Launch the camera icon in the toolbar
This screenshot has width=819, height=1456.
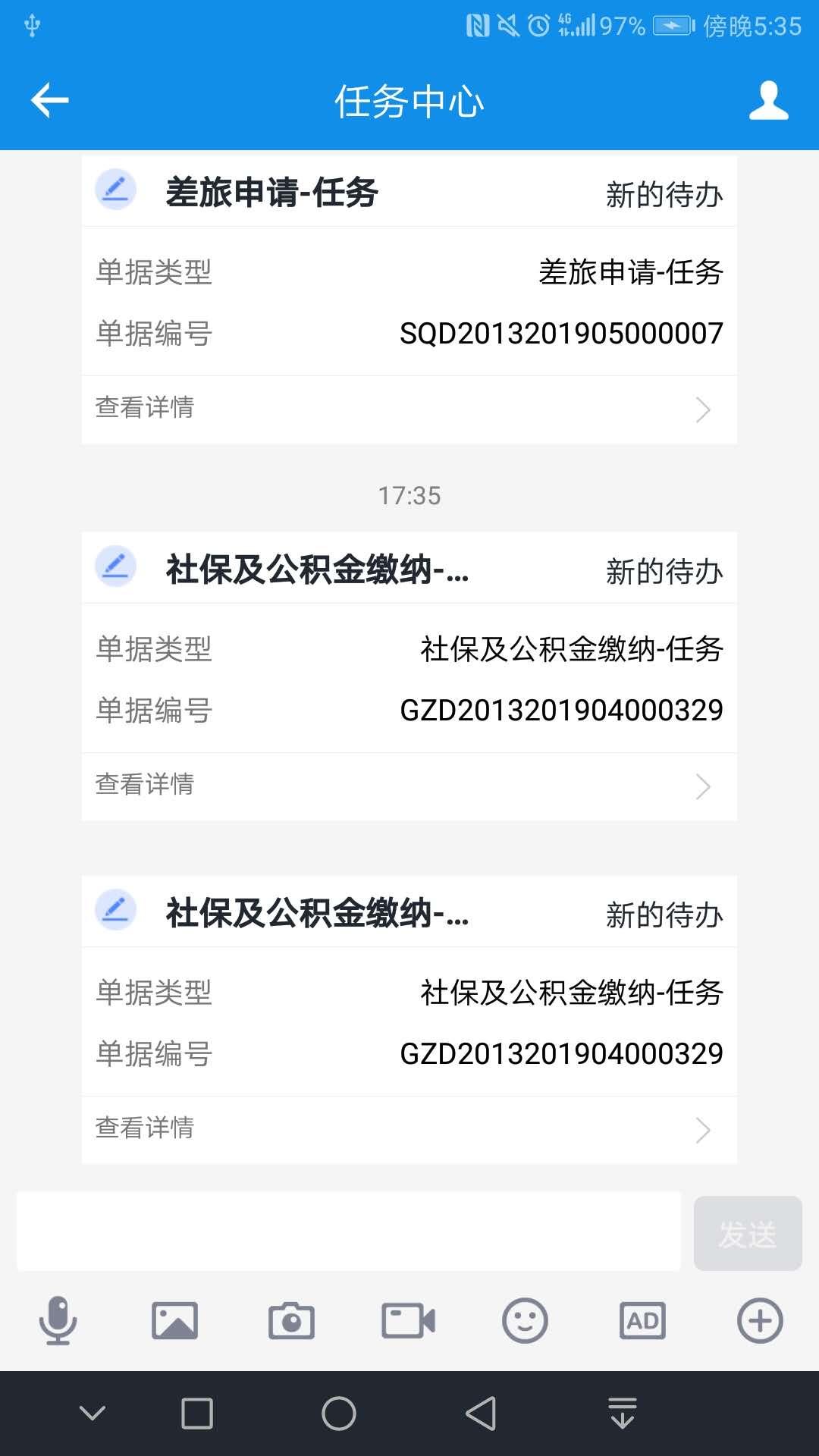coord(291,1320)
